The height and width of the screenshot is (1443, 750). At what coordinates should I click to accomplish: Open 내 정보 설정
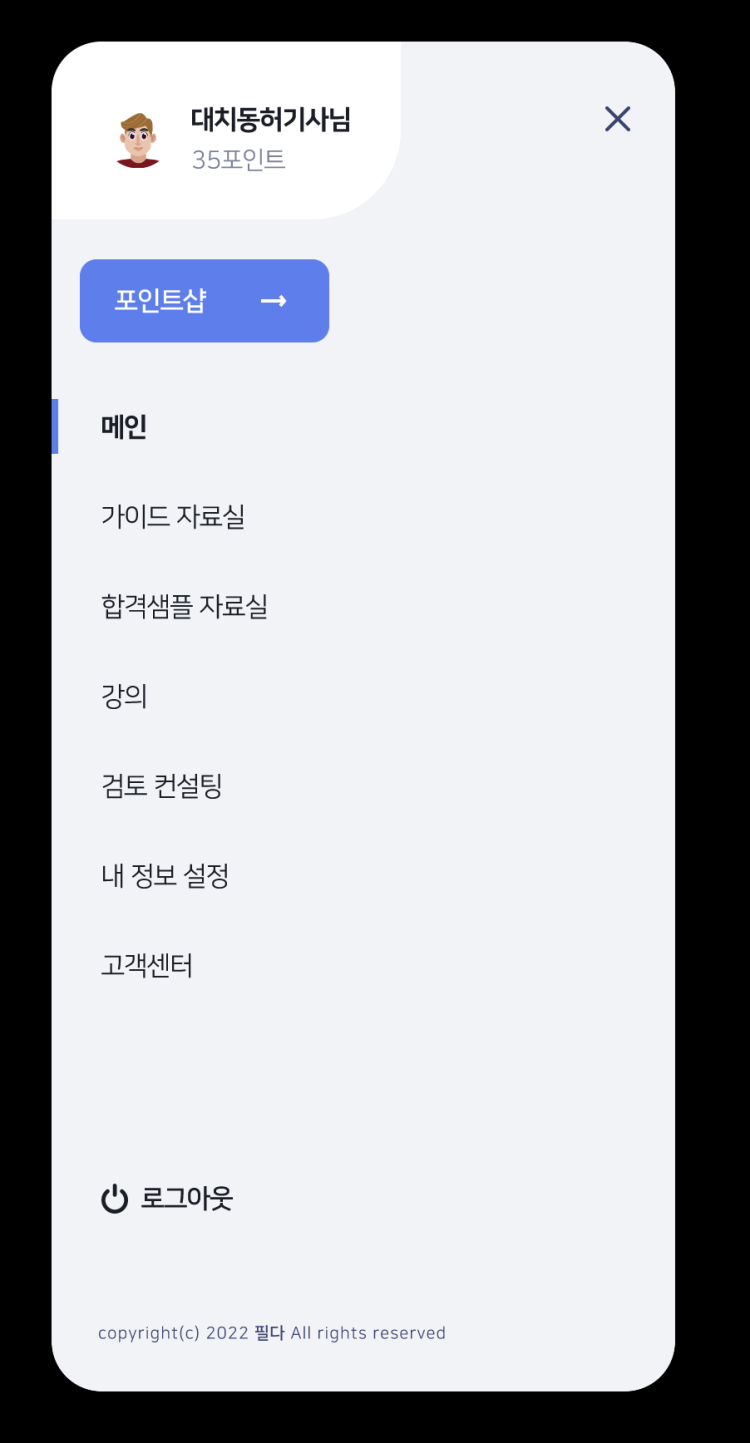click(165, 877)
